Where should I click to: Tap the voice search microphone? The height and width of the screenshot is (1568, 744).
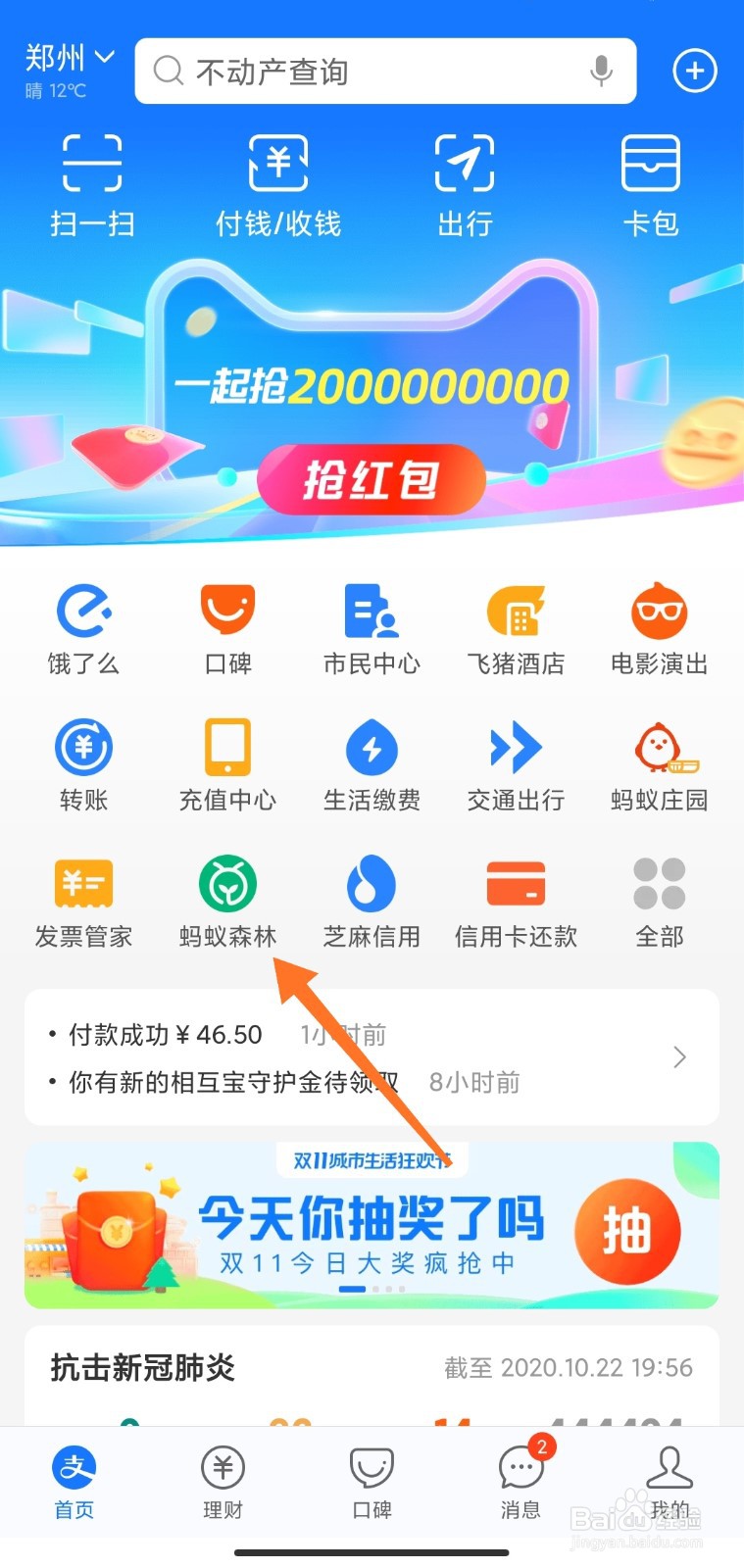[601, 71]
